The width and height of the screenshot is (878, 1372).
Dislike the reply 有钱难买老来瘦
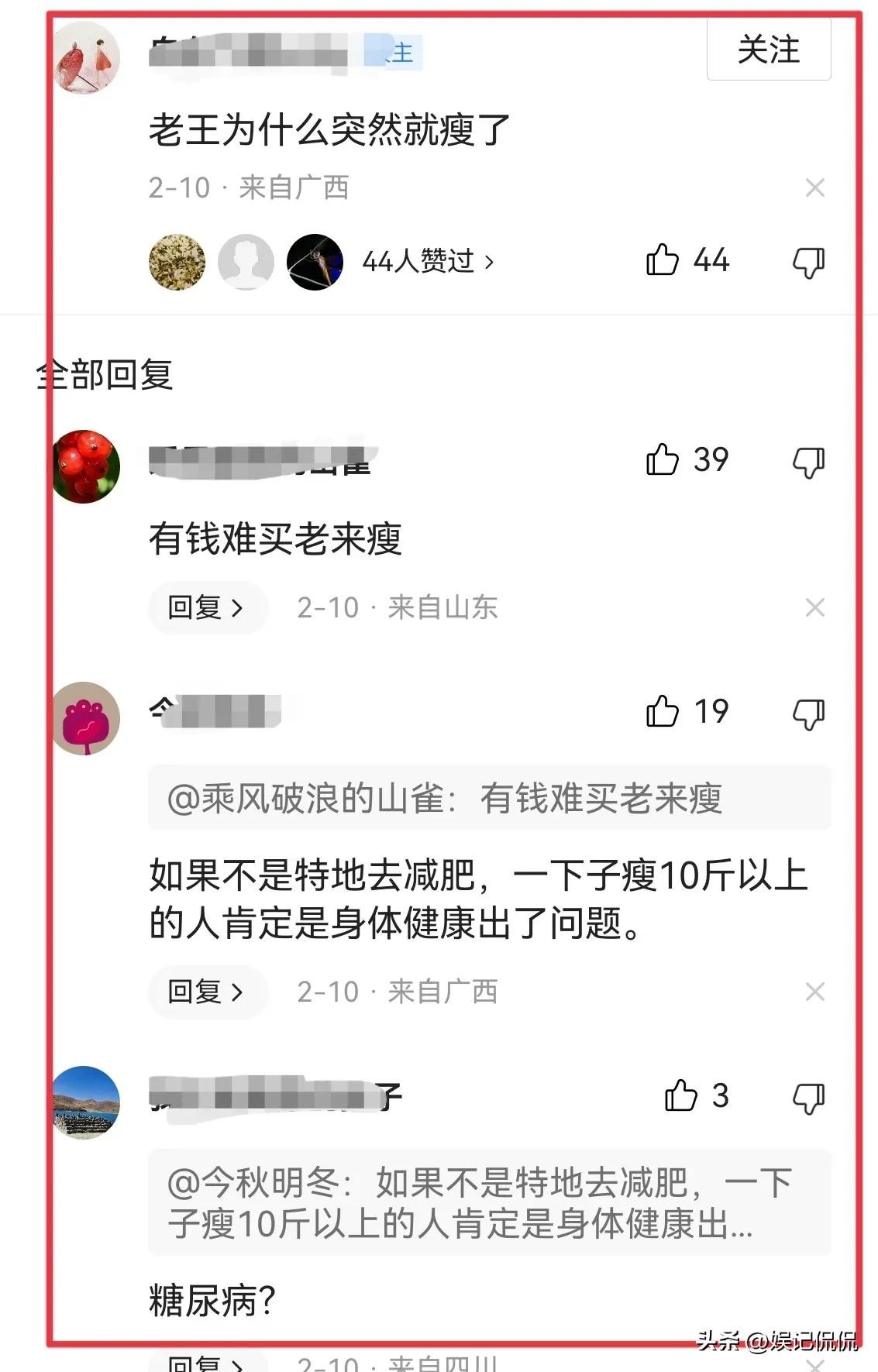coord(808,462)
